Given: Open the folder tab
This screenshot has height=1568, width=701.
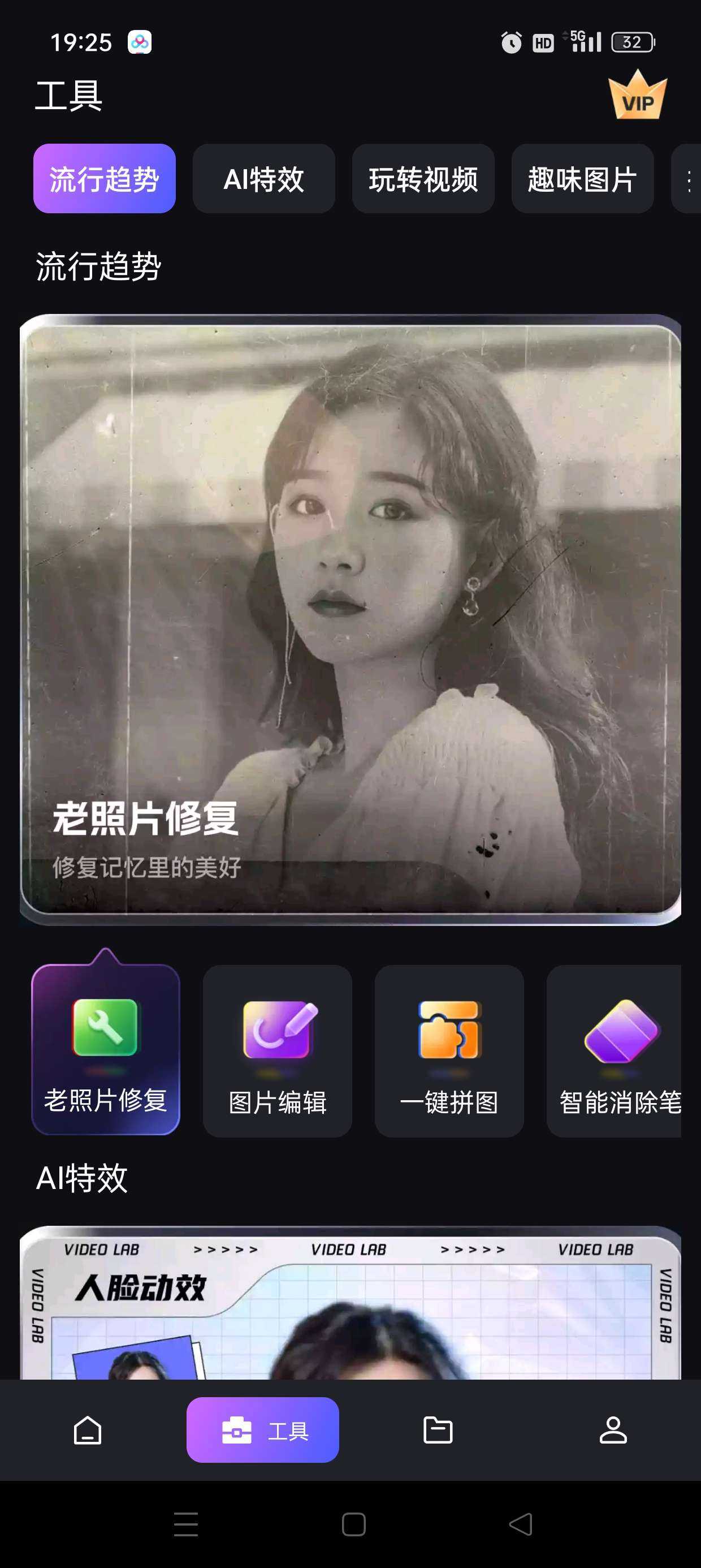Looking at the screenshot, I should click(x=438, y=1430).
